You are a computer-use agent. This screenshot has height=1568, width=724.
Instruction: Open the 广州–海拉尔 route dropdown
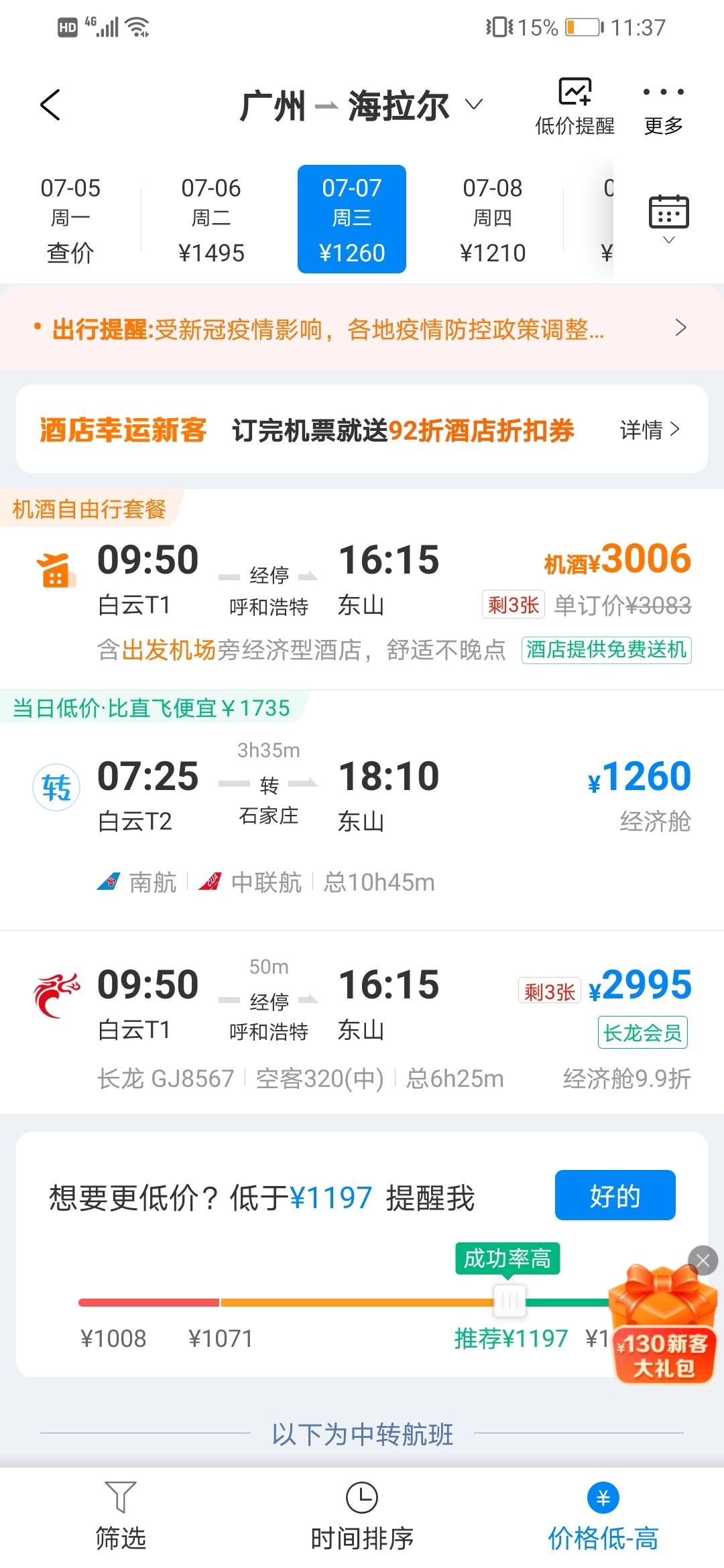(361, 106)
